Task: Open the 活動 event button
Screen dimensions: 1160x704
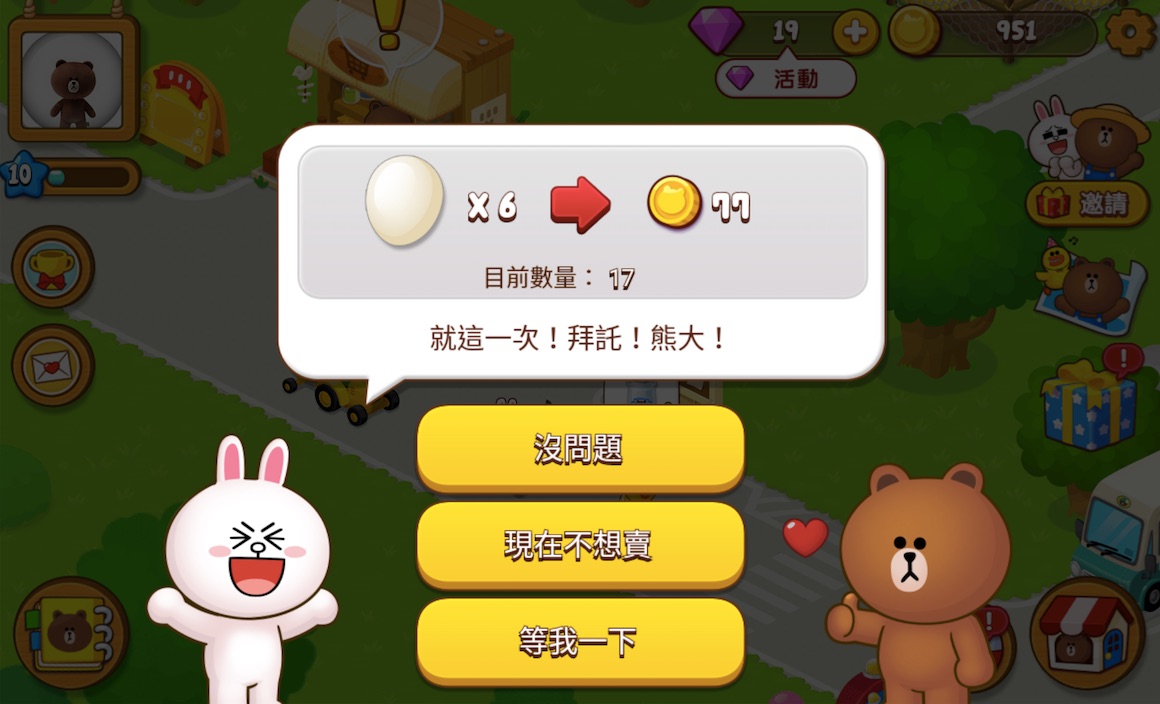Action: [x=786, y=79]
